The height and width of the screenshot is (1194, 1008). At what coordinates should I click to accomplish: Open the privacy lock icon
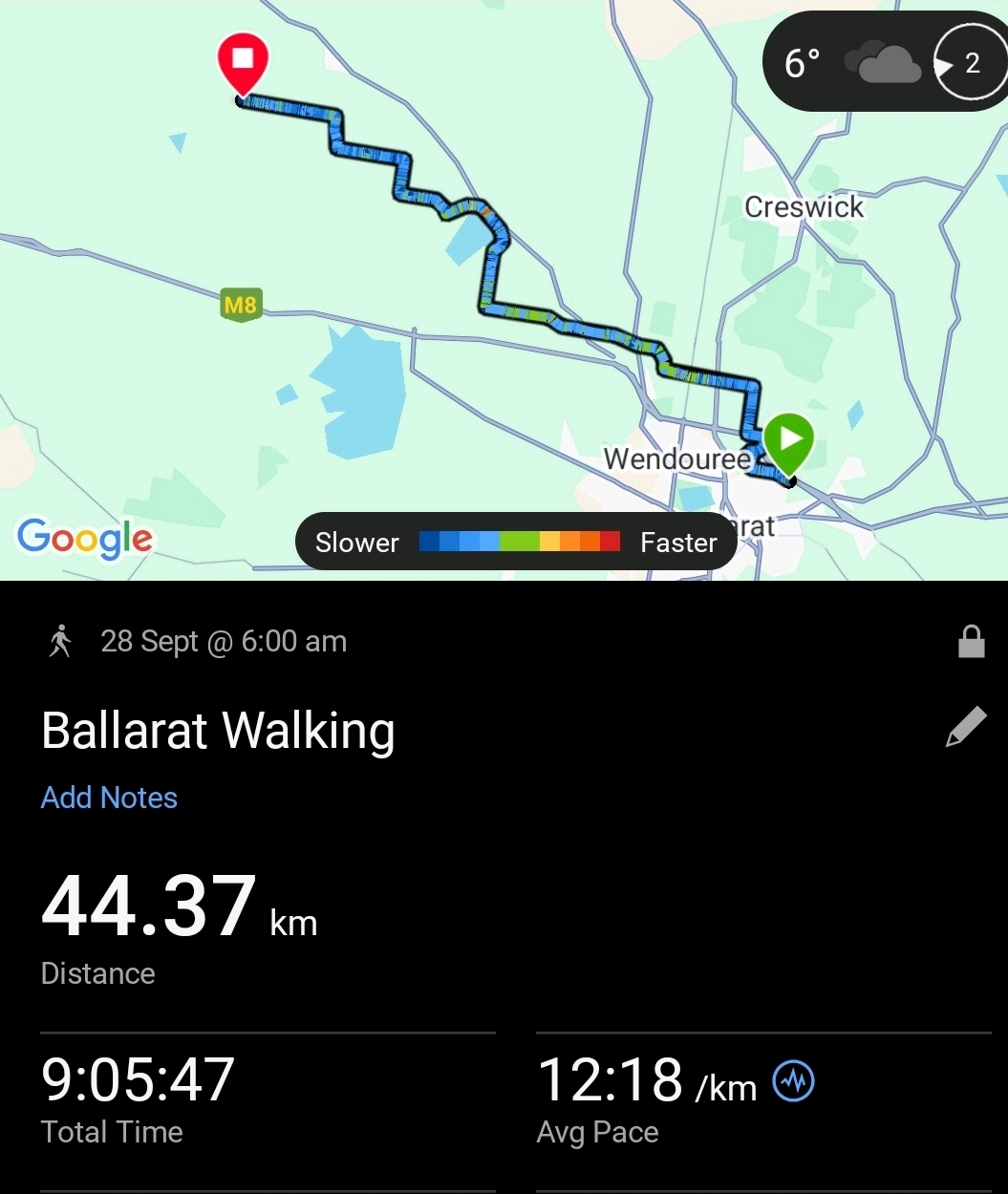coord(971,642)
